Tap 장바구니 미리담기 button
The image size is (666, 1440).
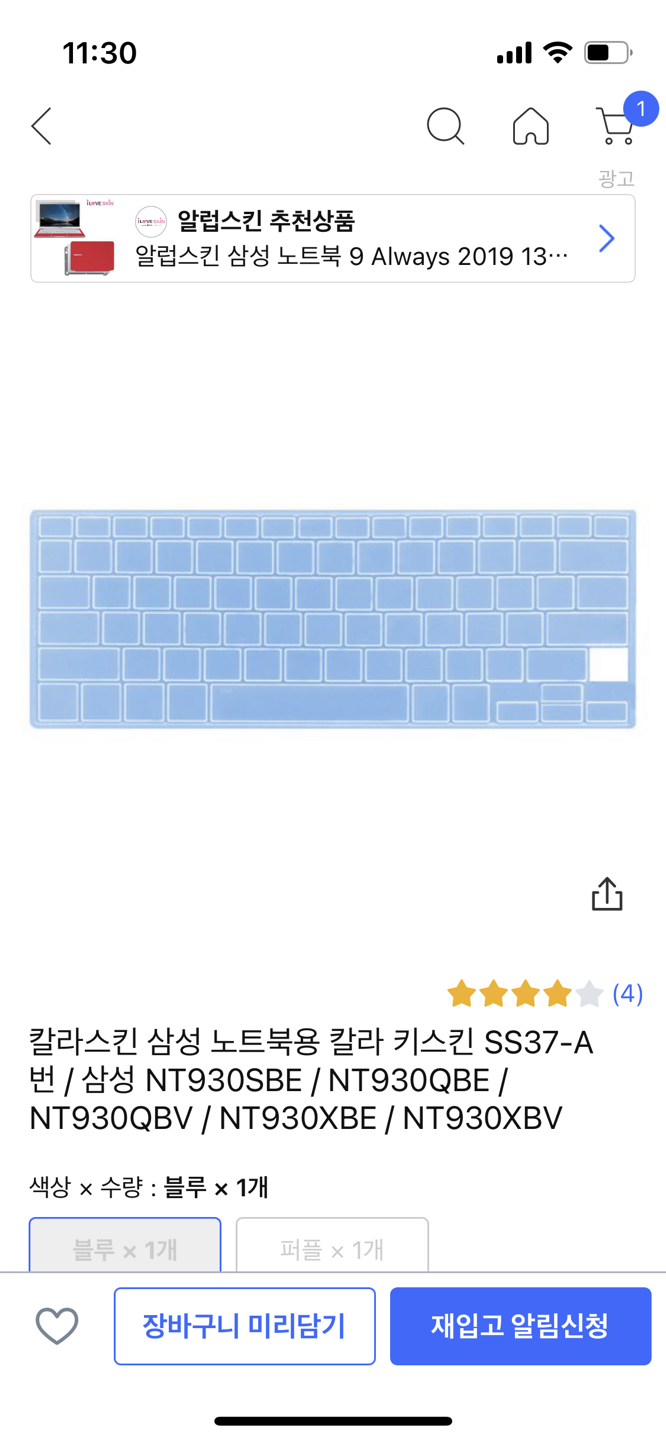[x=244, y=1326]
